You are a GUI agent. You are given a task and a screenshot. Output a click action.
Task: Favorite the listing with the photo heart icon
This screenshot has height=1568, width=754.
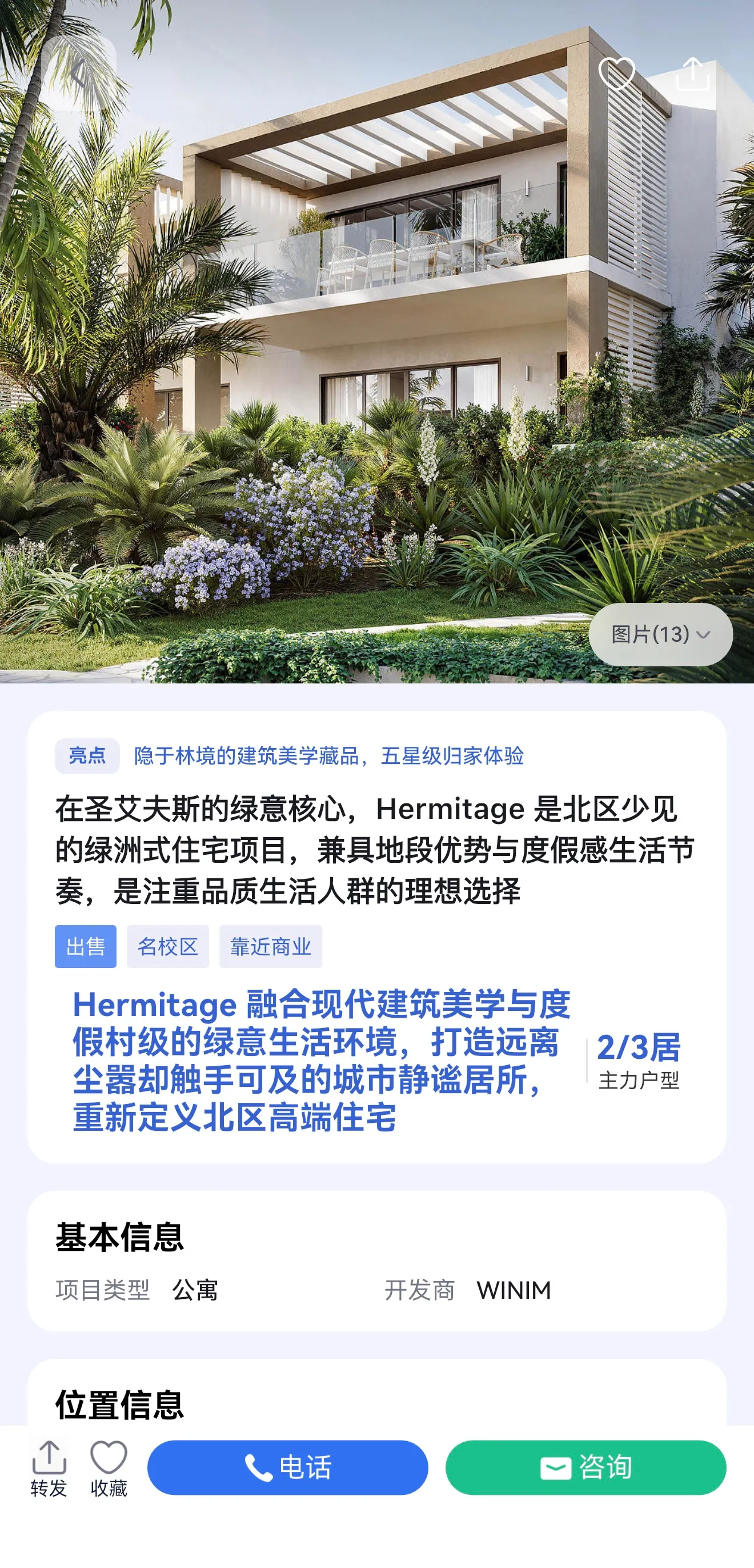tap(616, 74)
